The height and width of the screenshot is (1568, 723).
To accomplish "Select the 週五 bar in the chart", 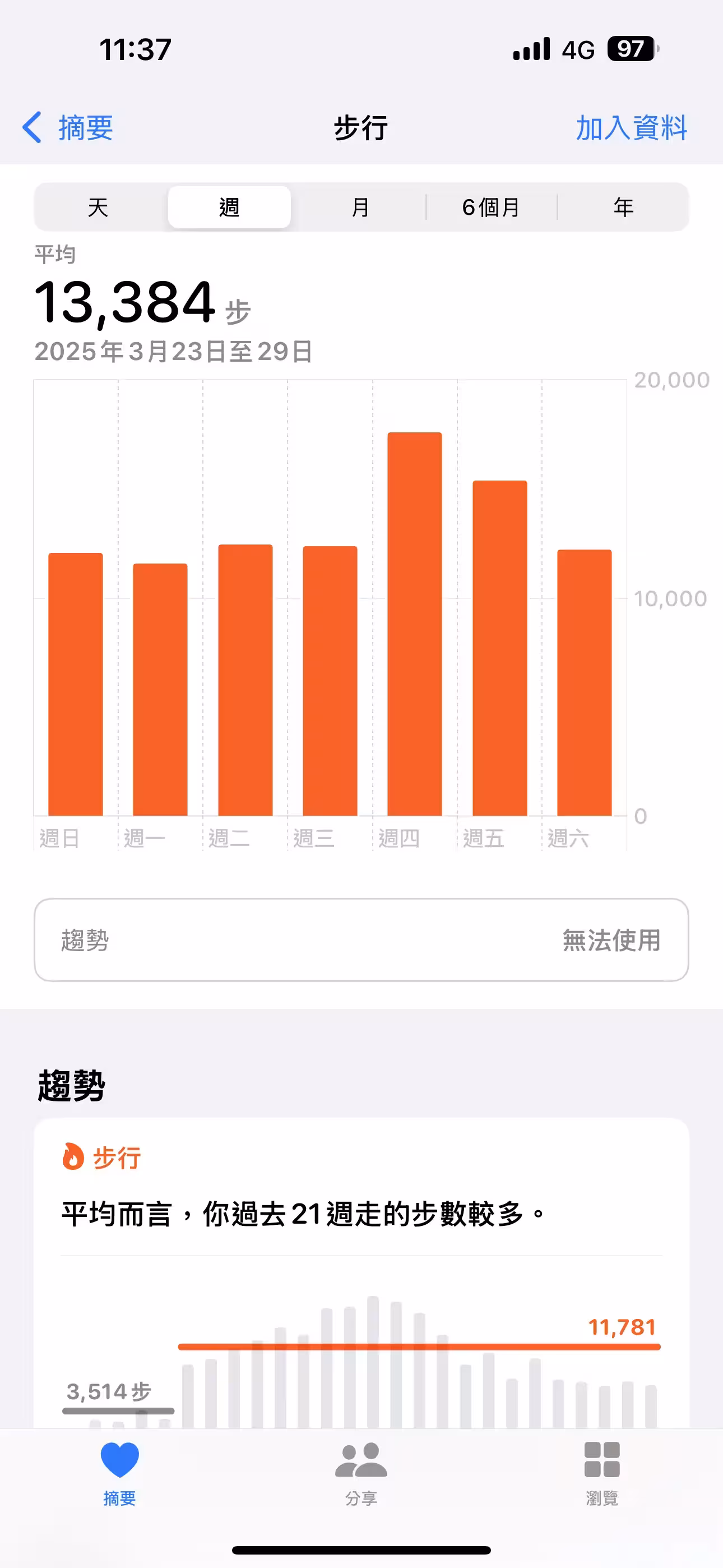I will point(499,648).
